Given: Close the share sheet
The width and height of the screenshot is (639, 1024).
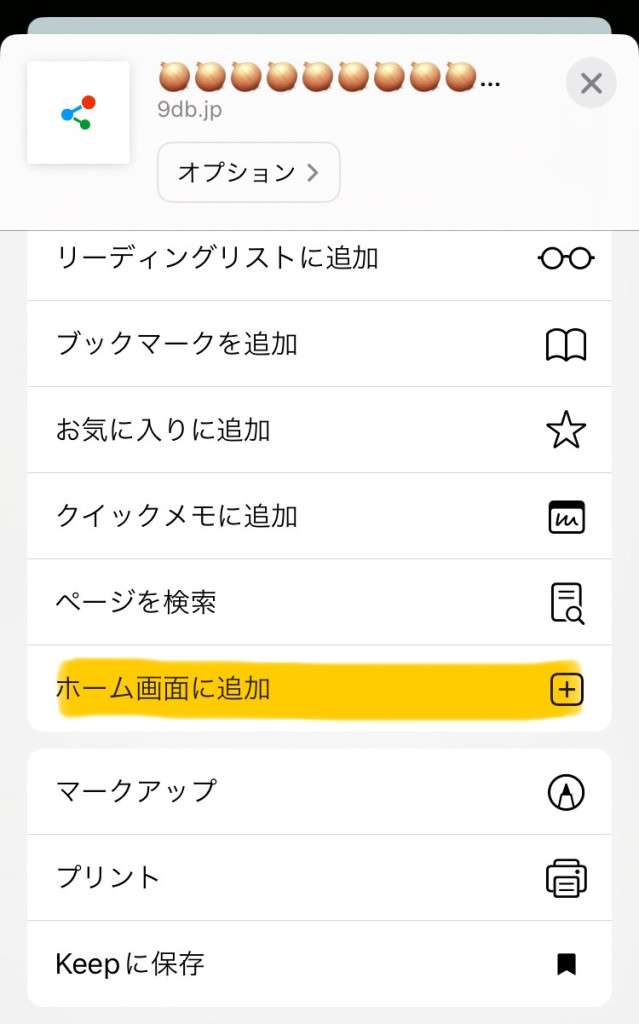Looking at the screenshot, I should (x=591, y=83).
